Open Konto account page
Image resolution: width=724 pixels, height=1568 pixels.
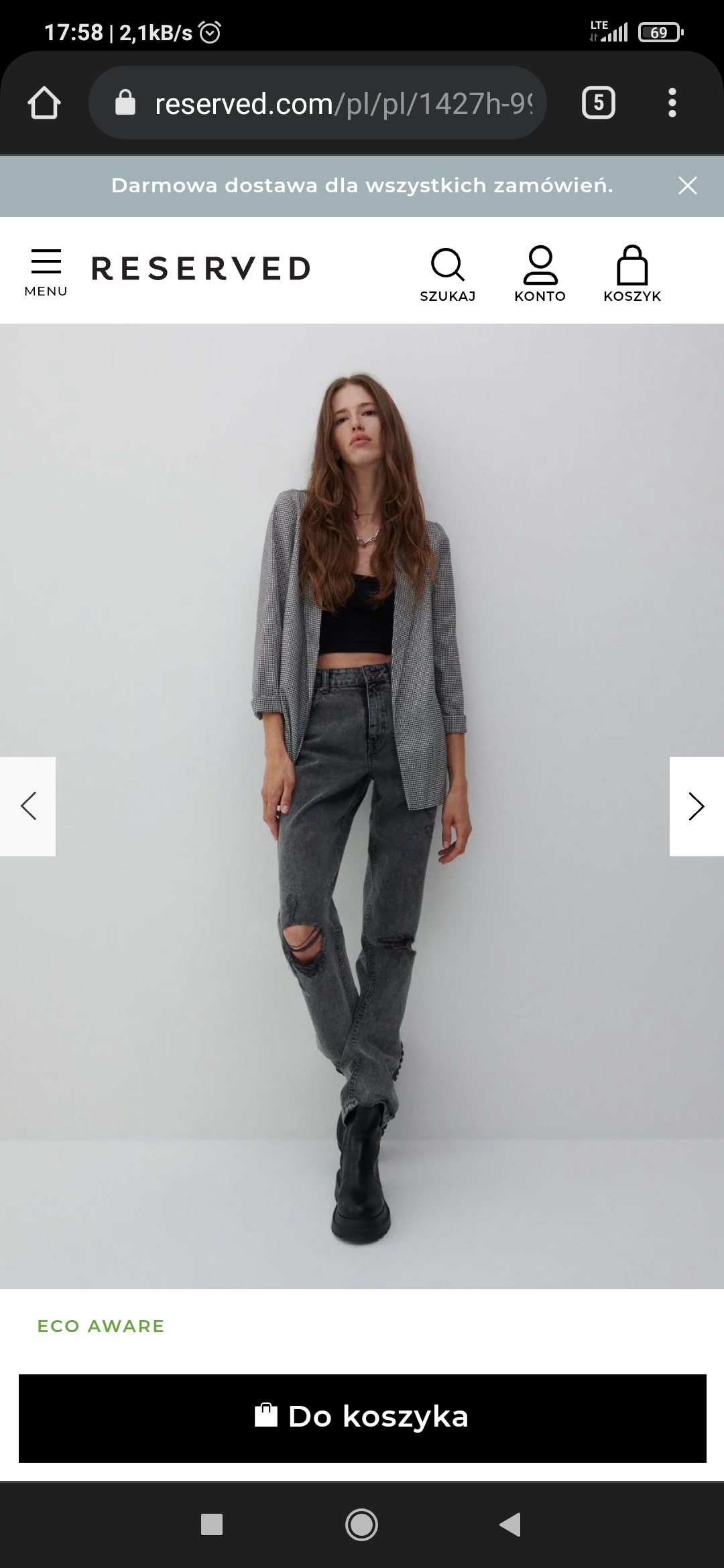tap(540, 274)
